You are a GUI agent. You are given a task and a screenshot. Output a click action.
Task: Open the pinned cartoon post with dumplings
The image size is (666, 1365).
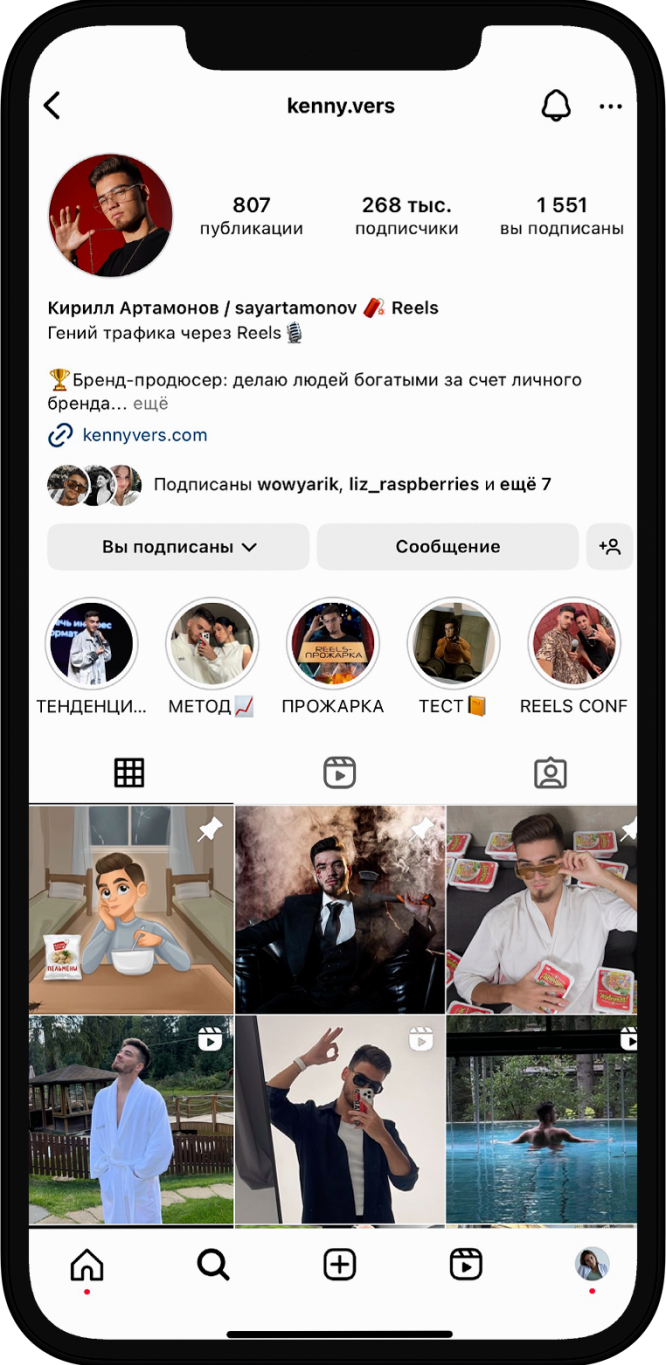tap(131, 909)
